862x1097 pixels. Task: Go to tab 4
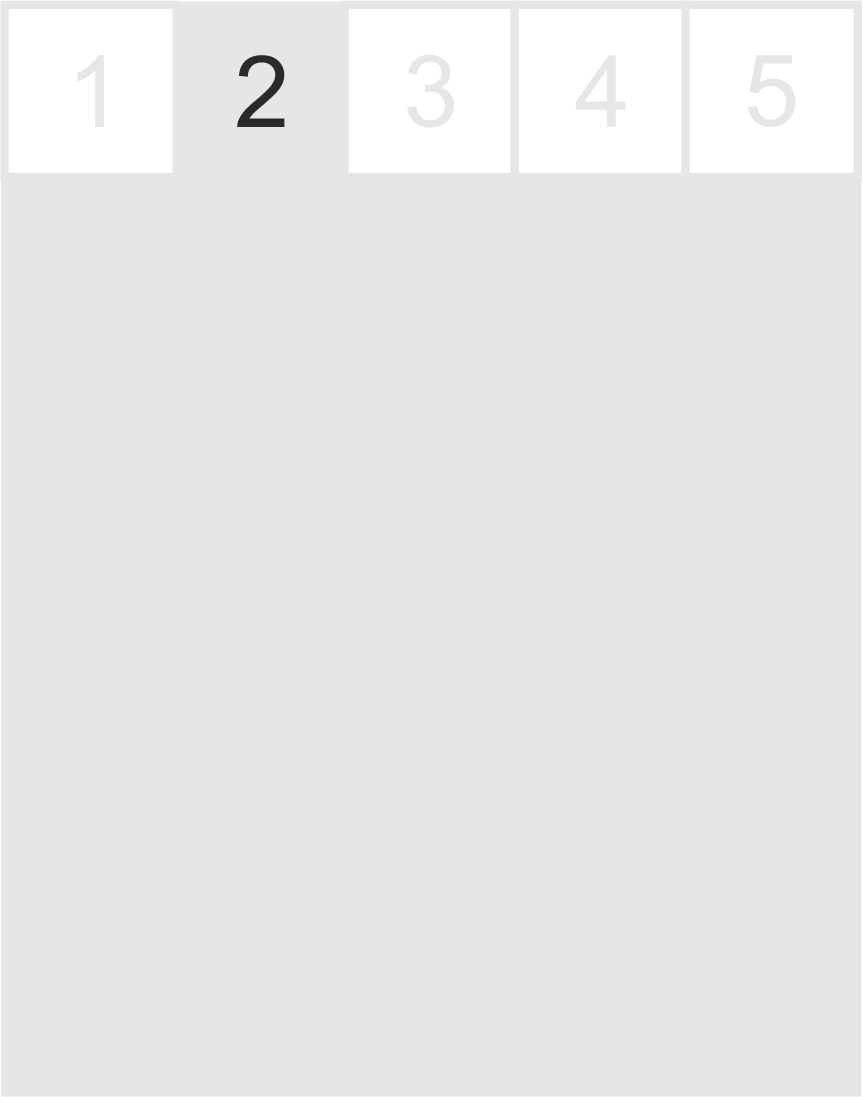[600, 91]
